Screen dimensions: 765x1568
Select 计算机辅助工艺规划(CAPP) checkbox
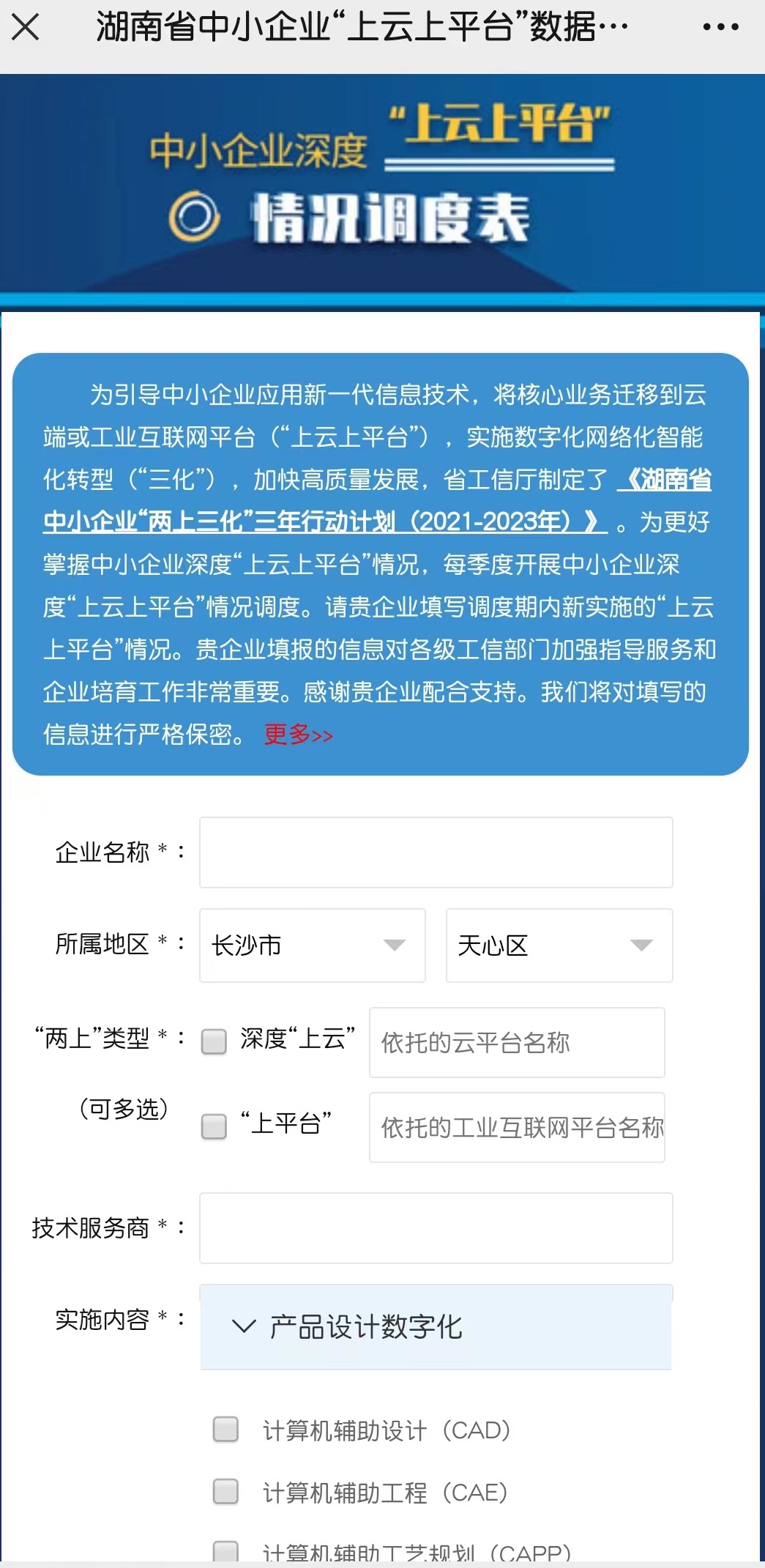[225, 1550]
